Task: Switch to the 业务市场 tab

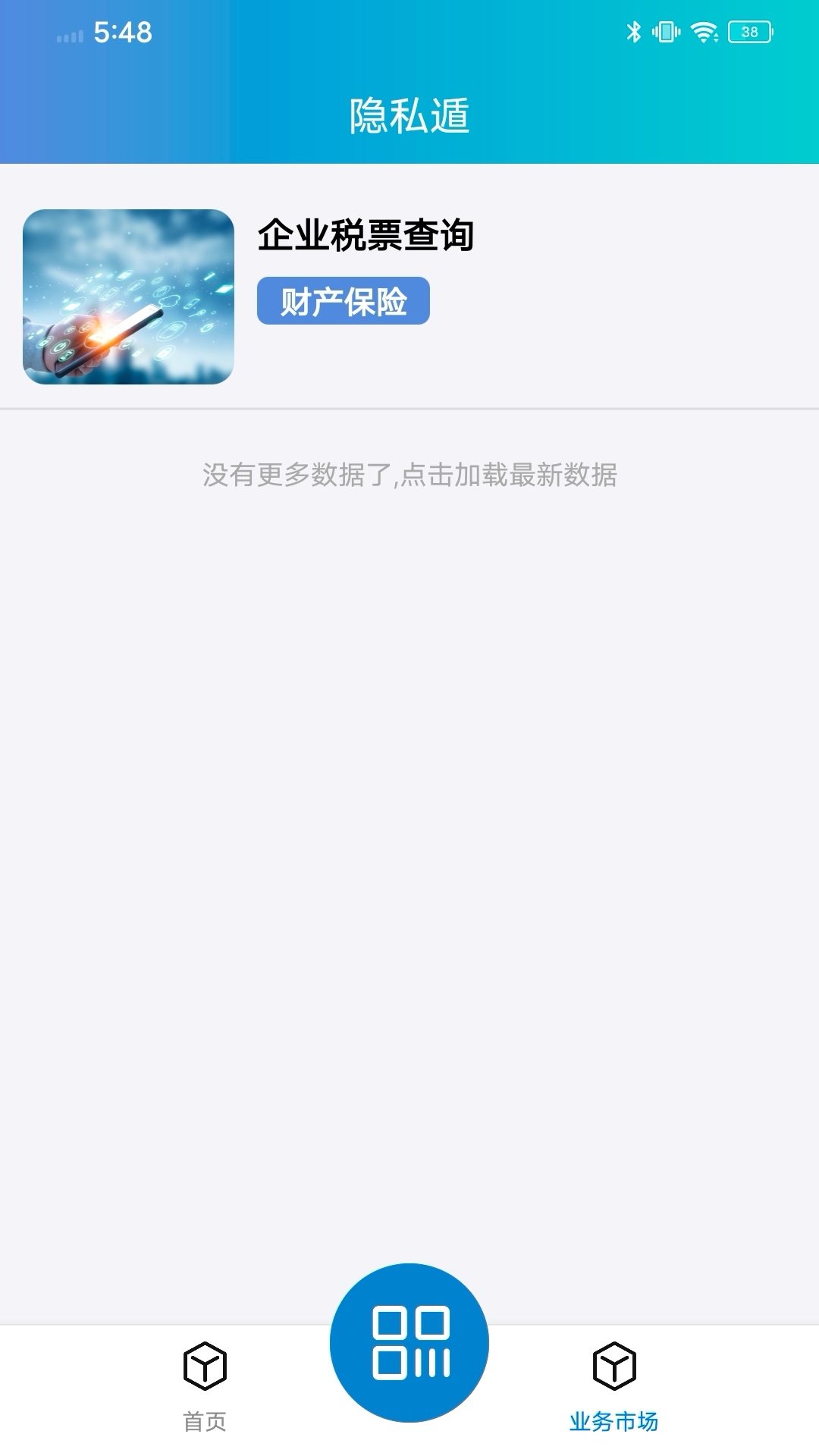Action: 614,1395
